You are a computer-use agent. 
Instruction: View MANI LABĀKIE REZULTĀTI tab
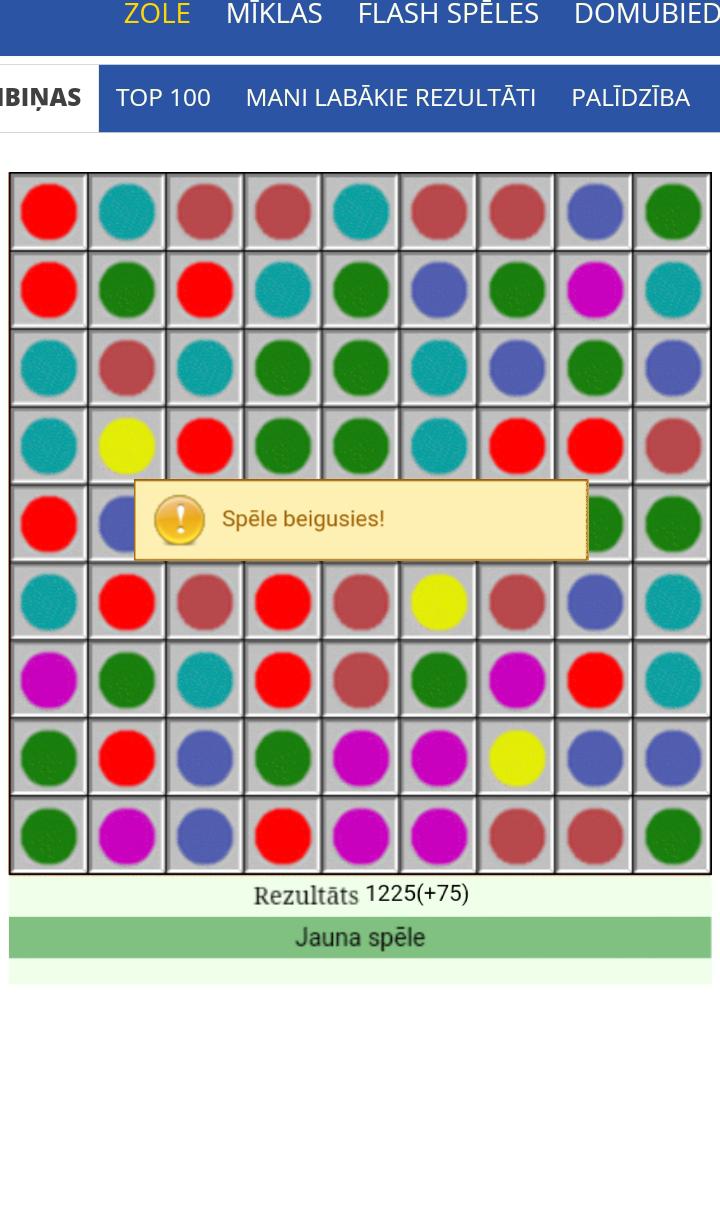coord(391,97)
